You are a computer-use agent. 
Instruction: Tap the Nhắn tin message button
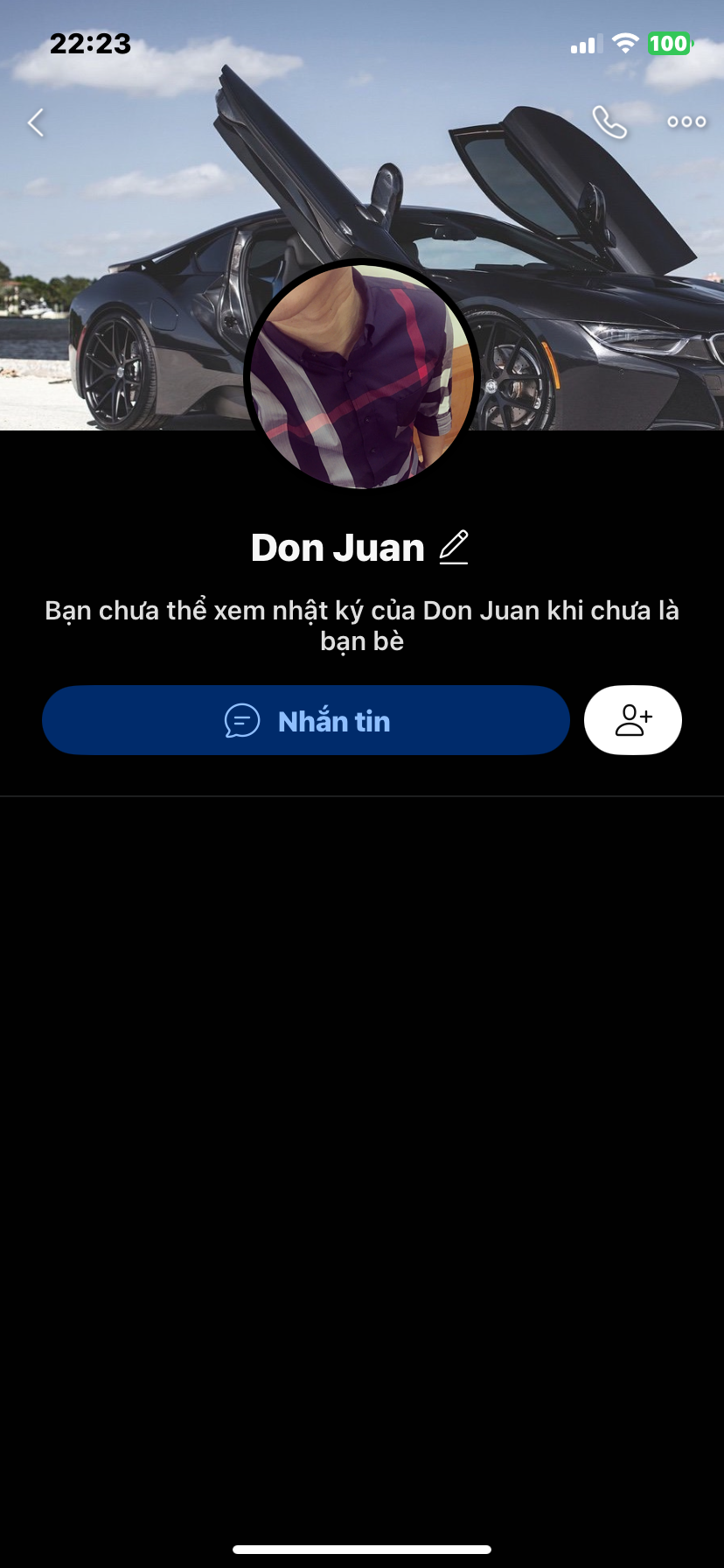(x=306, y=721)
